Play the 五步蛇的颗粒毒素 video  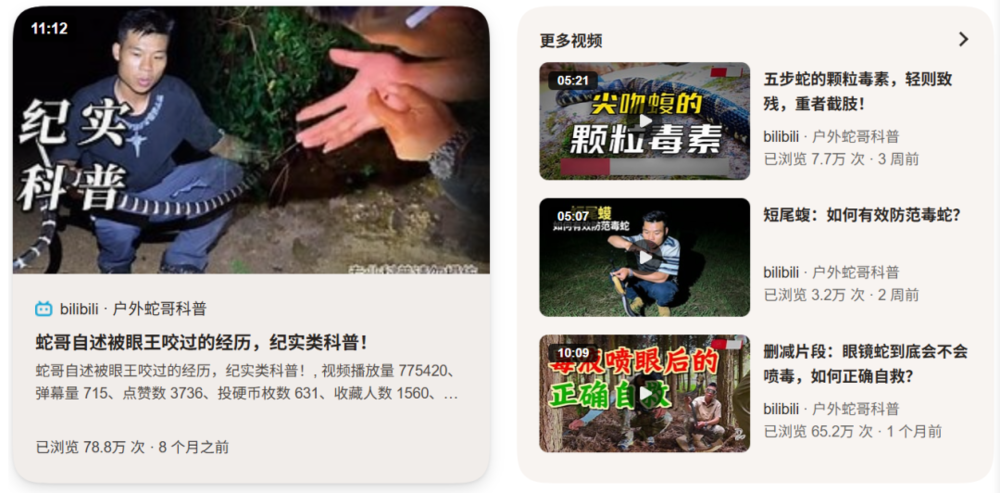[x=645, y=121]
